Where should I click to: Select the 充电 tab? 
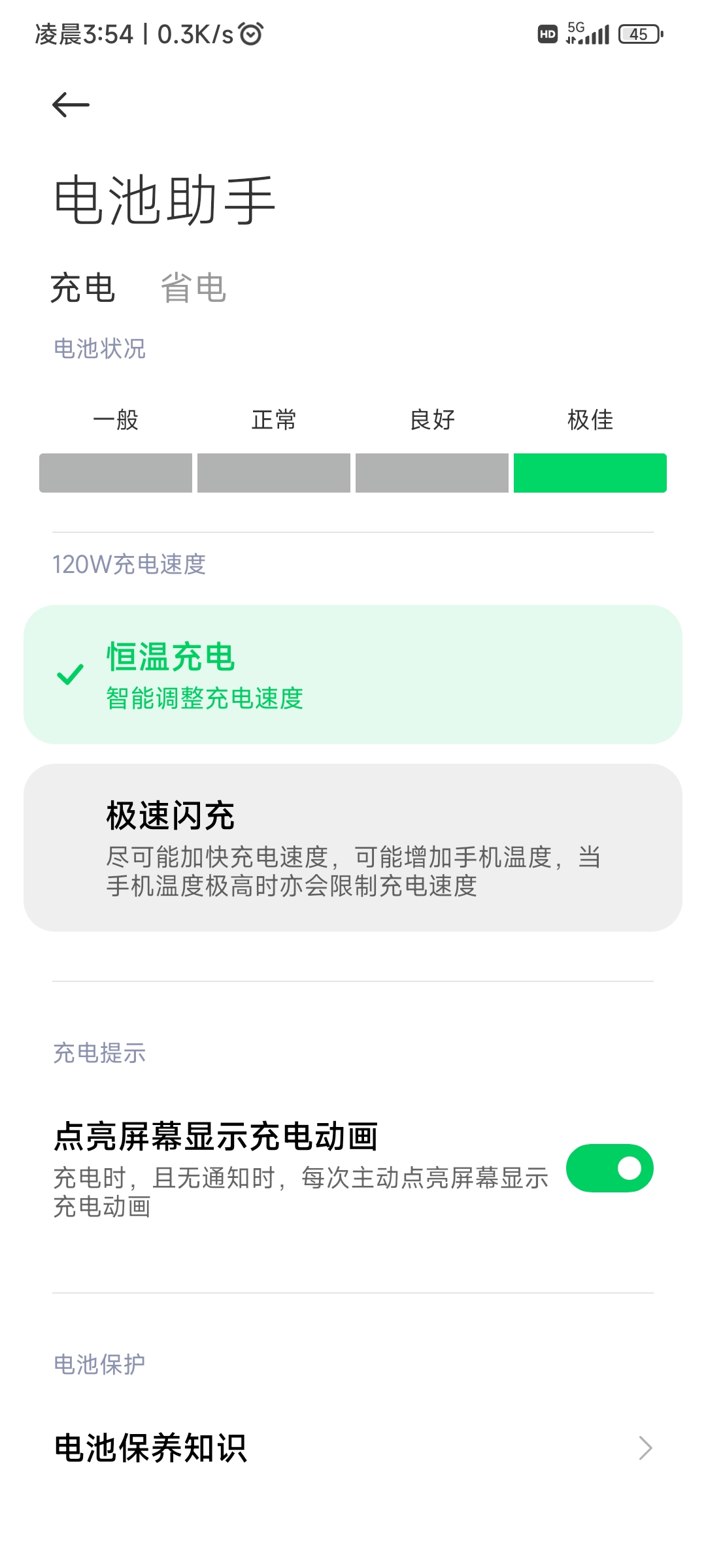83,288
